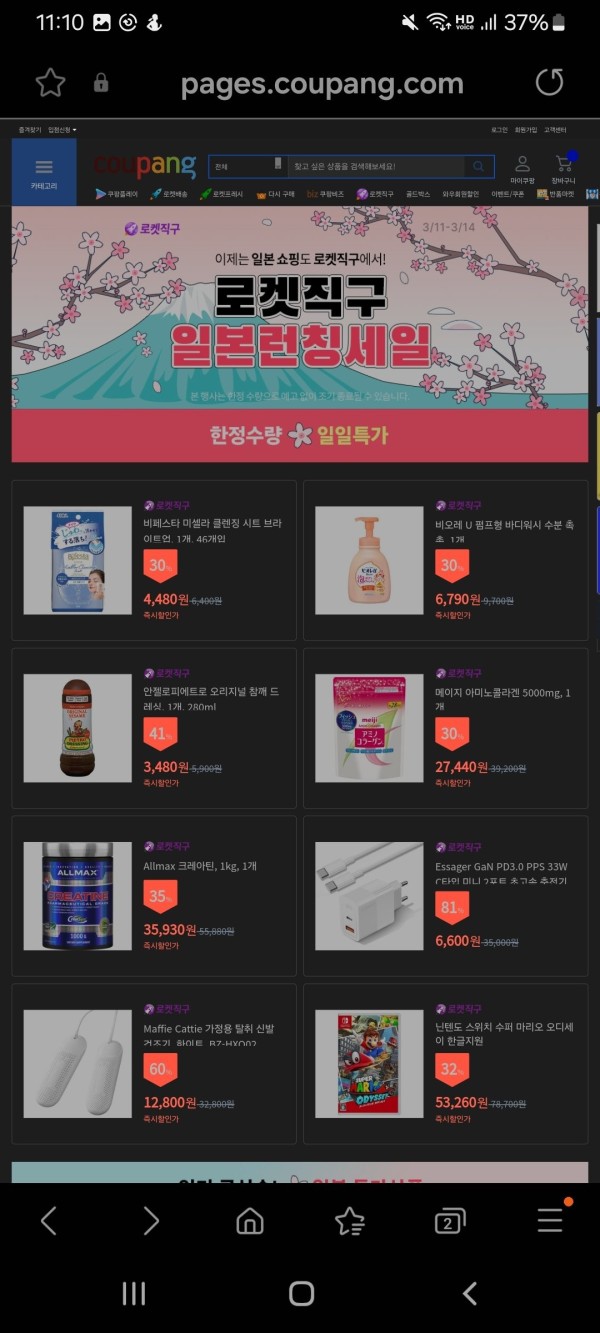View the 비오레 U 바디워시 product card
Screen dimensions: 600x1333
pyautogui.click(x=446, y=560)
